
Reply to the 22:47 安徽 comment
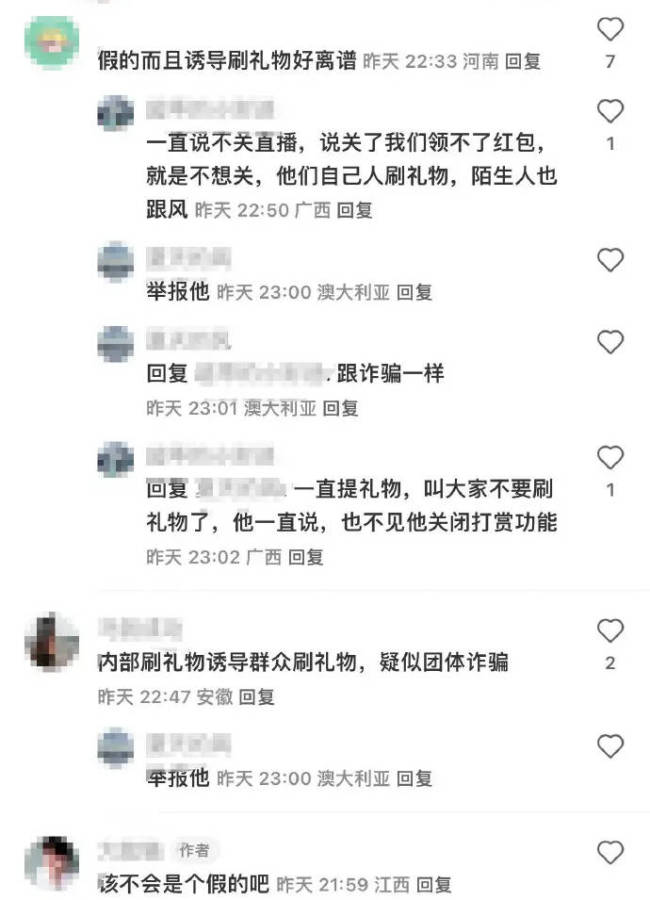coord(257,696)
